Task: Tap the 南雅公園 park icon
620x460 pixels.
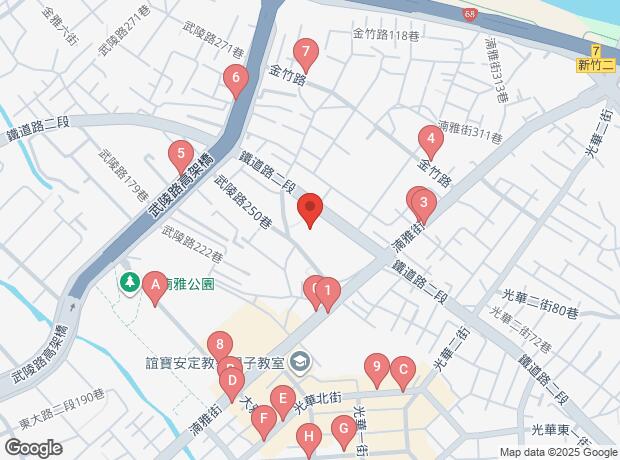Action: [130, 284]
